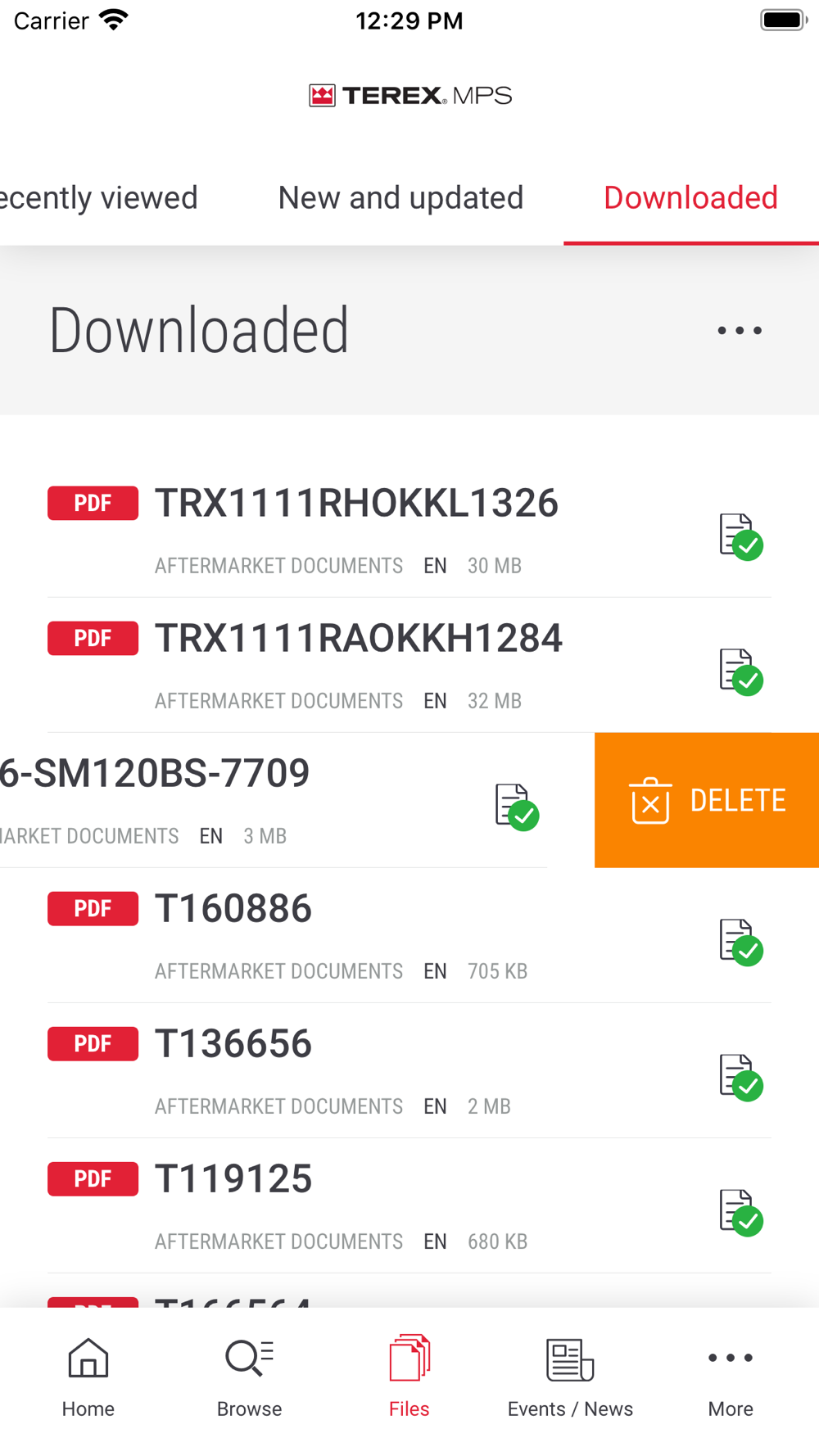Screen dimensions: 819x1456
Task: Delete the SM120BS-7709 document
Action: point(707,800)
